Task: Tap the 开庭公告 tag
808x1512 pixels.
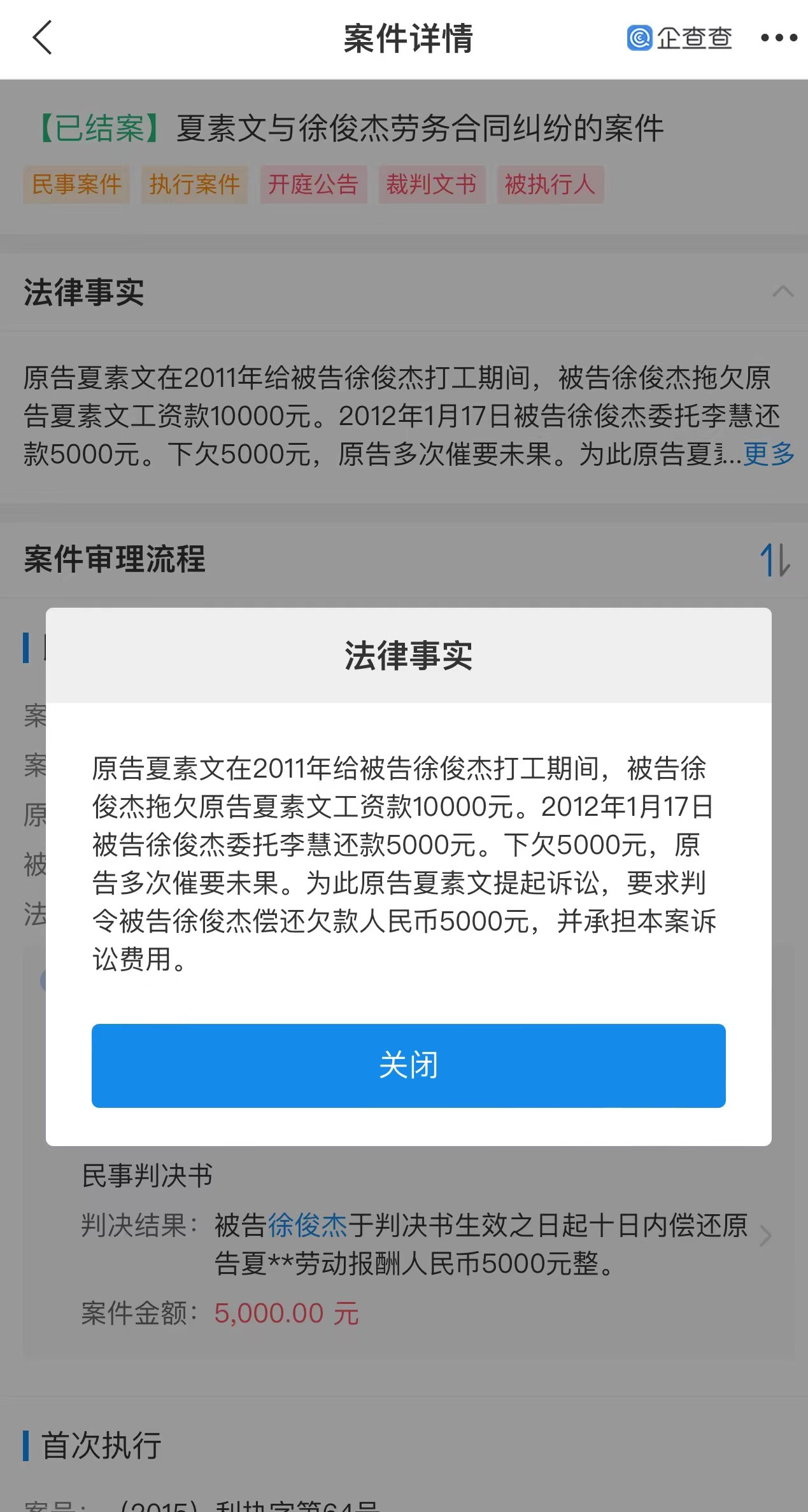Action: tap(313, 185)
